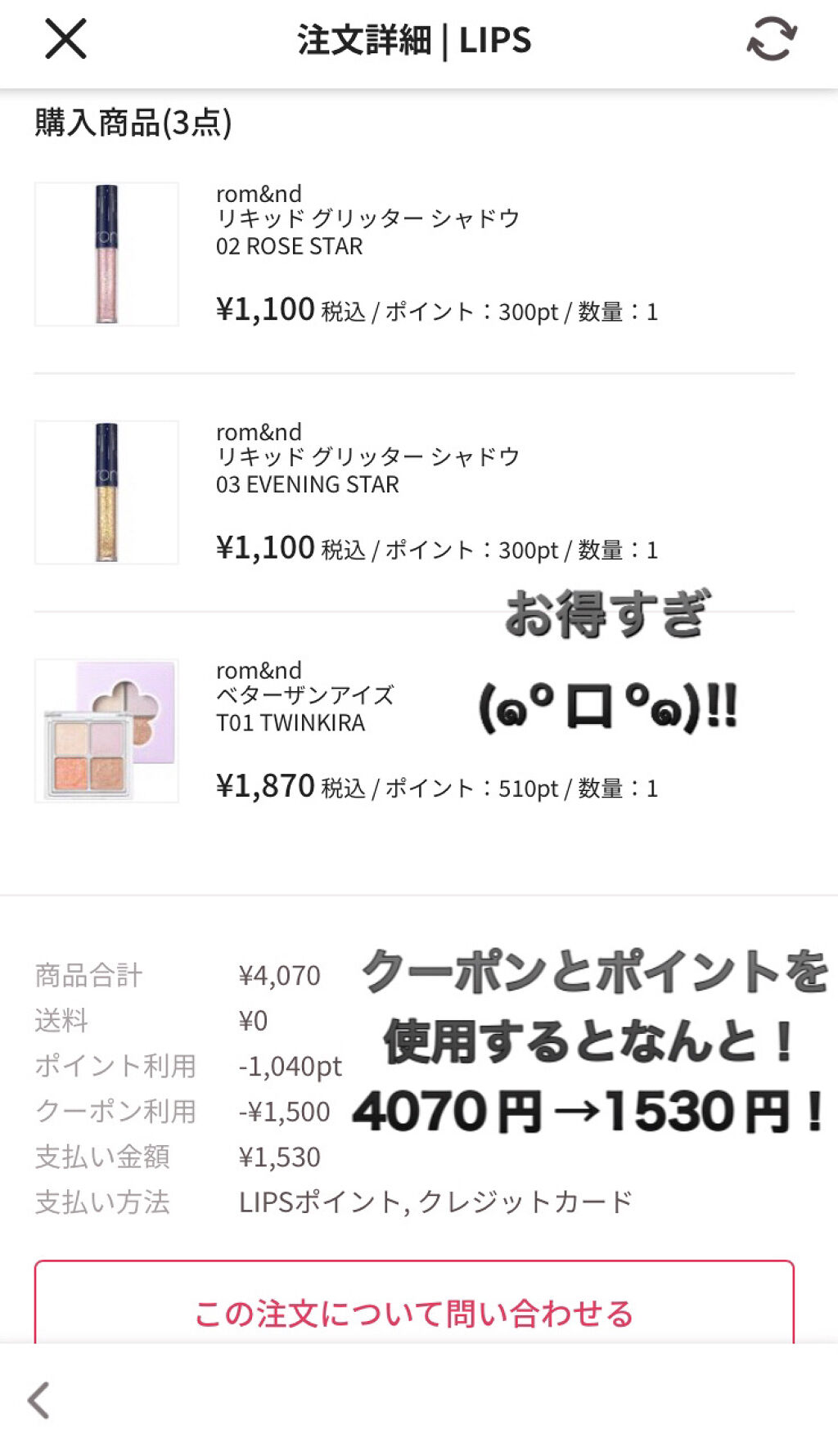The image size is (838, 1456).
Task: Close the order details page
Action: tap(65, 39)
